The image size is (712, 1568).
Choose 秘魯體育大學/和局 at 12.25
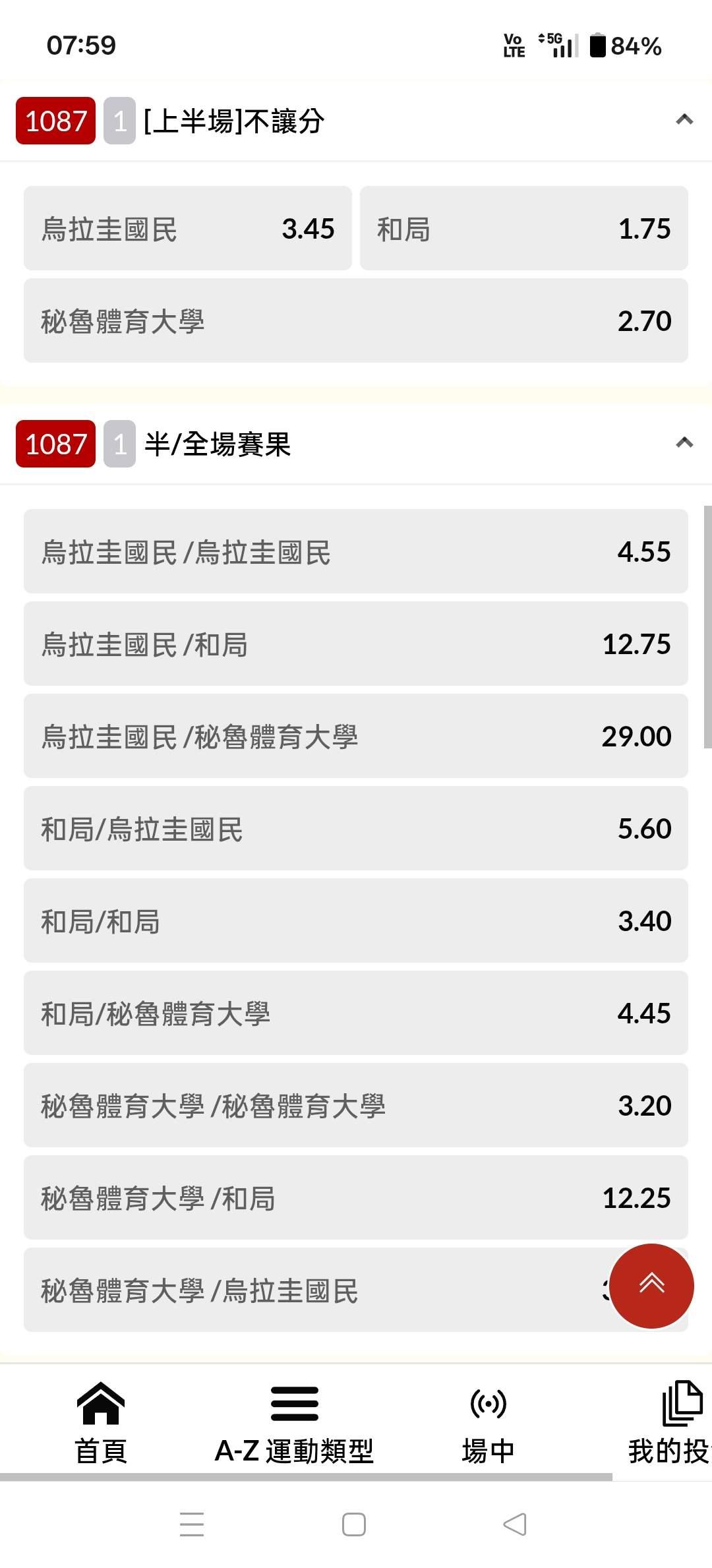pos(356,1197)
